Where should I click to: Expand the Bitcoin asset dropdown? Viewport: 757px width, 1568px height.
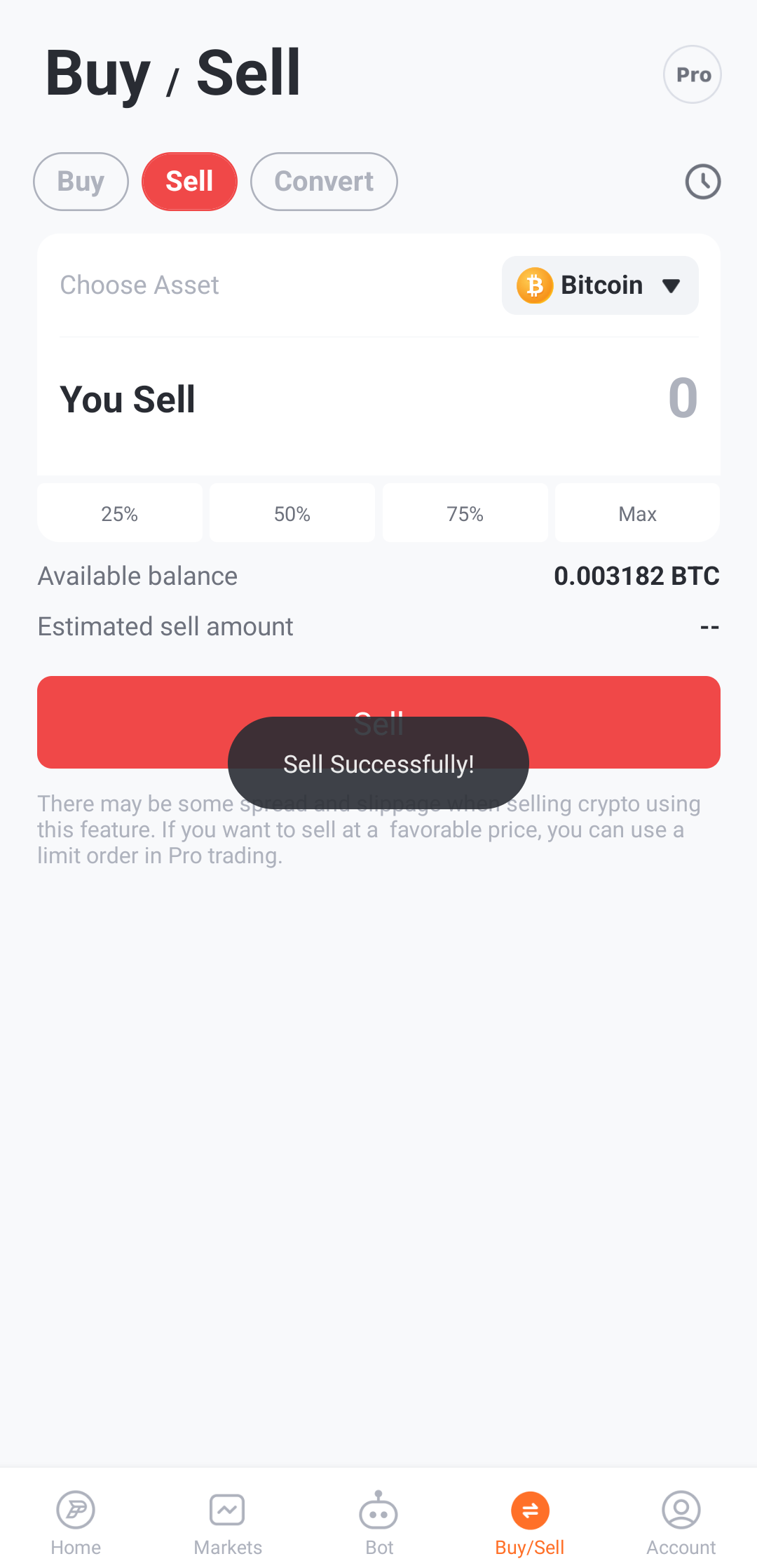pos(599,285)
